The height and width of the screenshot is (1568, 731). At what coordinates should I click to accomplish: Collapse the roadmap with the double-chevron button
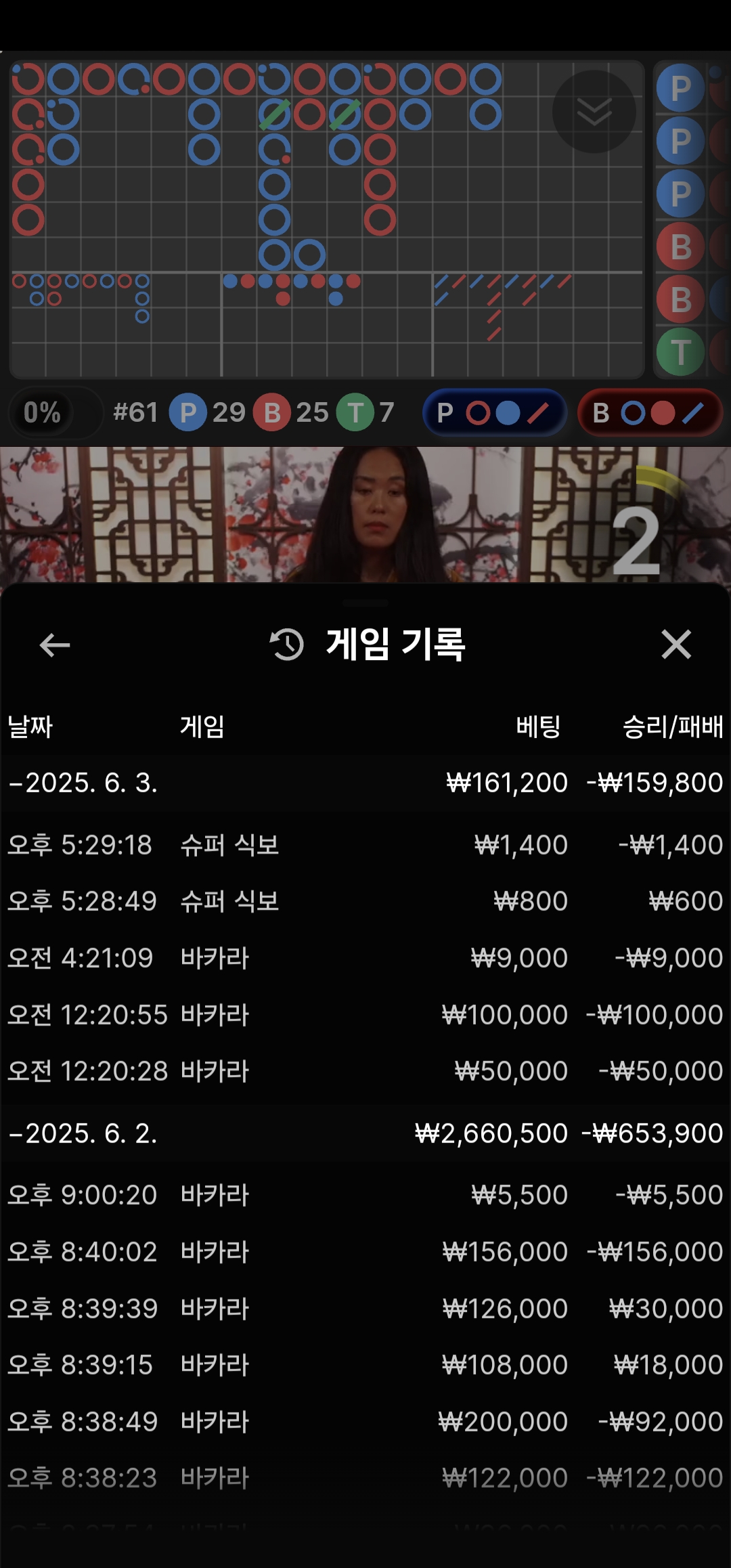[x=594, y=112]
